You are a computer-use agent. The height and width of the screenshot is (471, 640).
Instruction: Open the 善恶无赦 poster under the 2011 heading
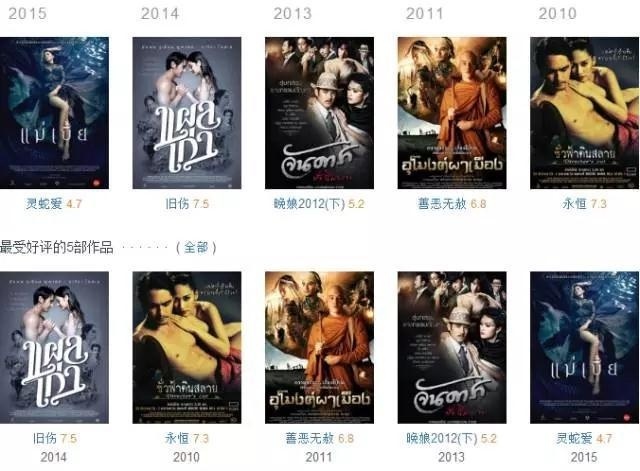[x=451, y=113]
